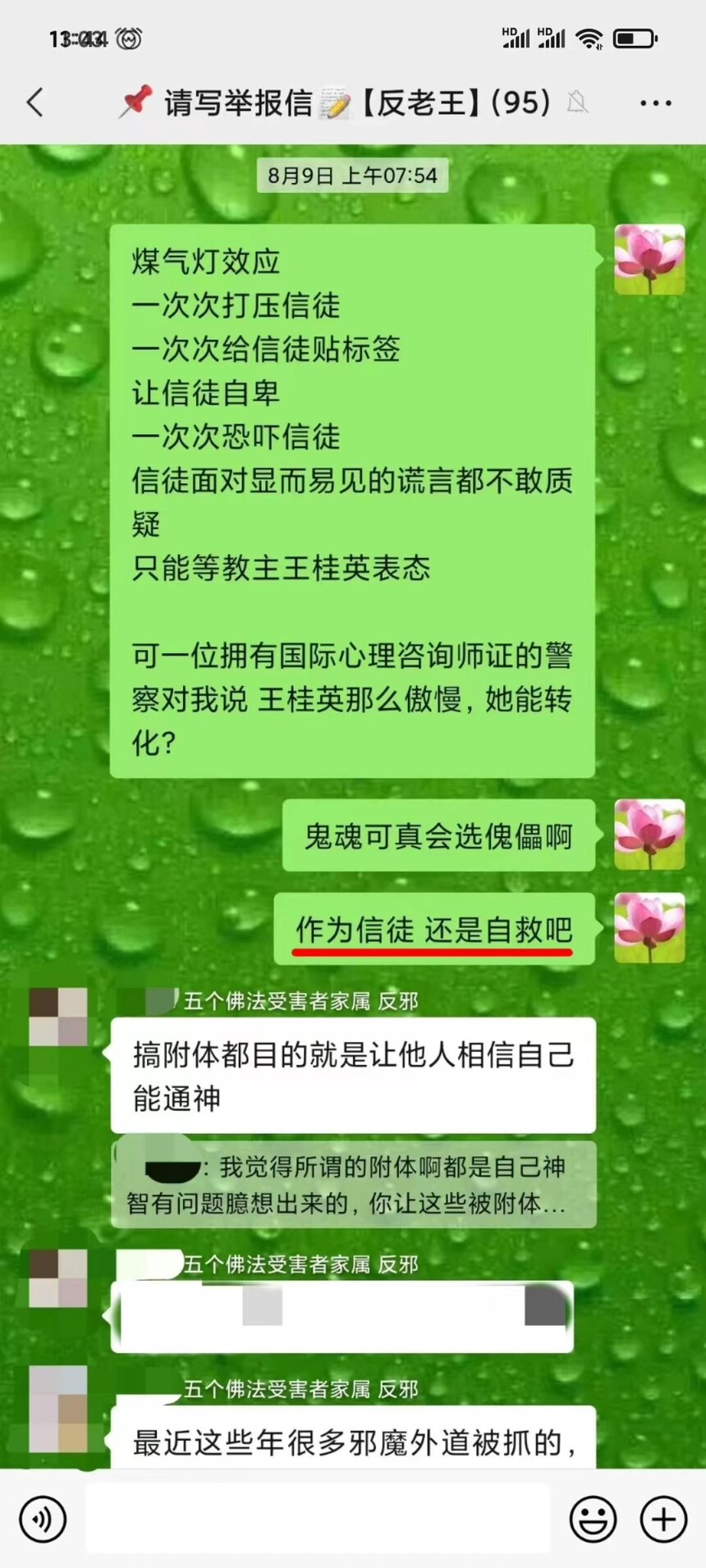Tap sender avatar next to 搞附体 message
The image size is (706, 1568).
(58, 1017)
